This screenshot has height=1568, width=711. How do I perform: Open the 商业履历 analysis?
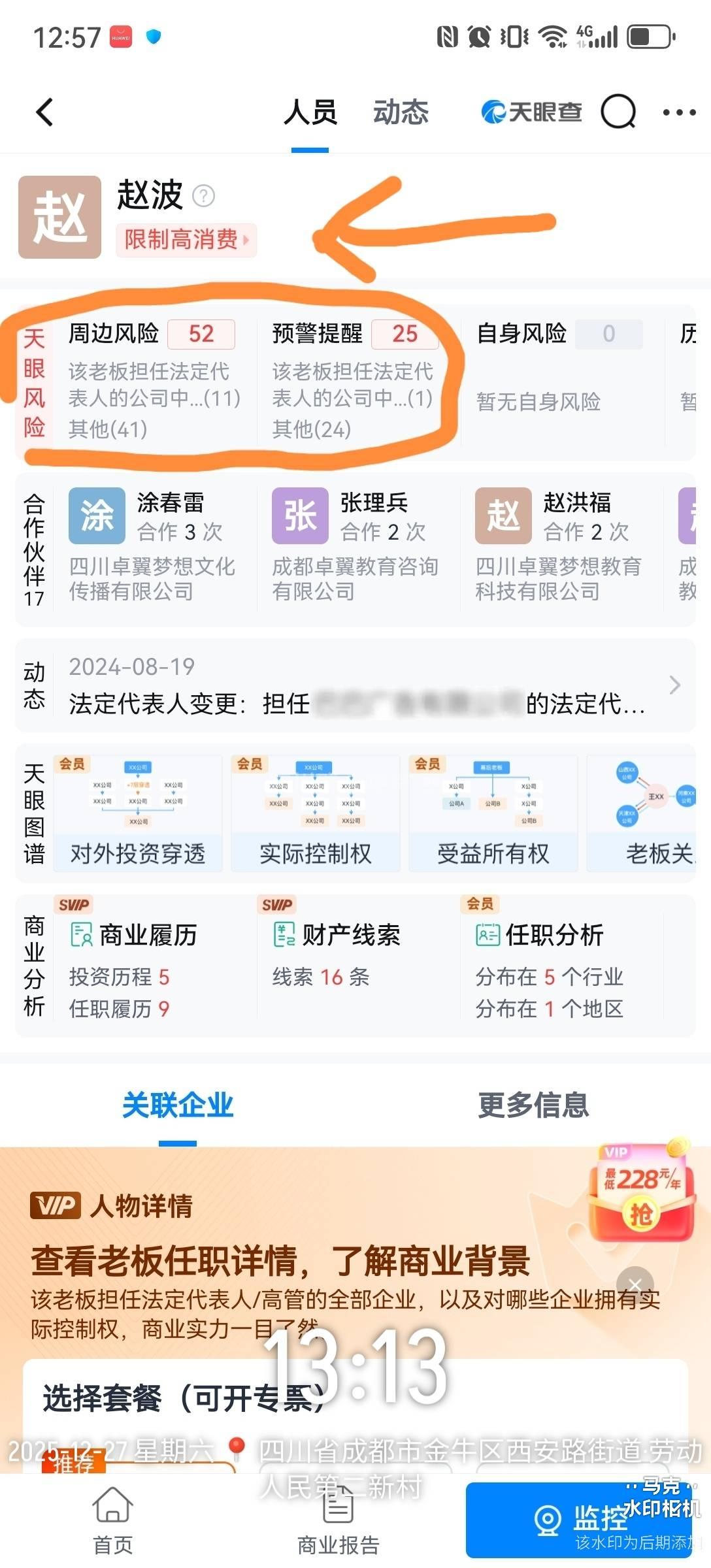149,967
